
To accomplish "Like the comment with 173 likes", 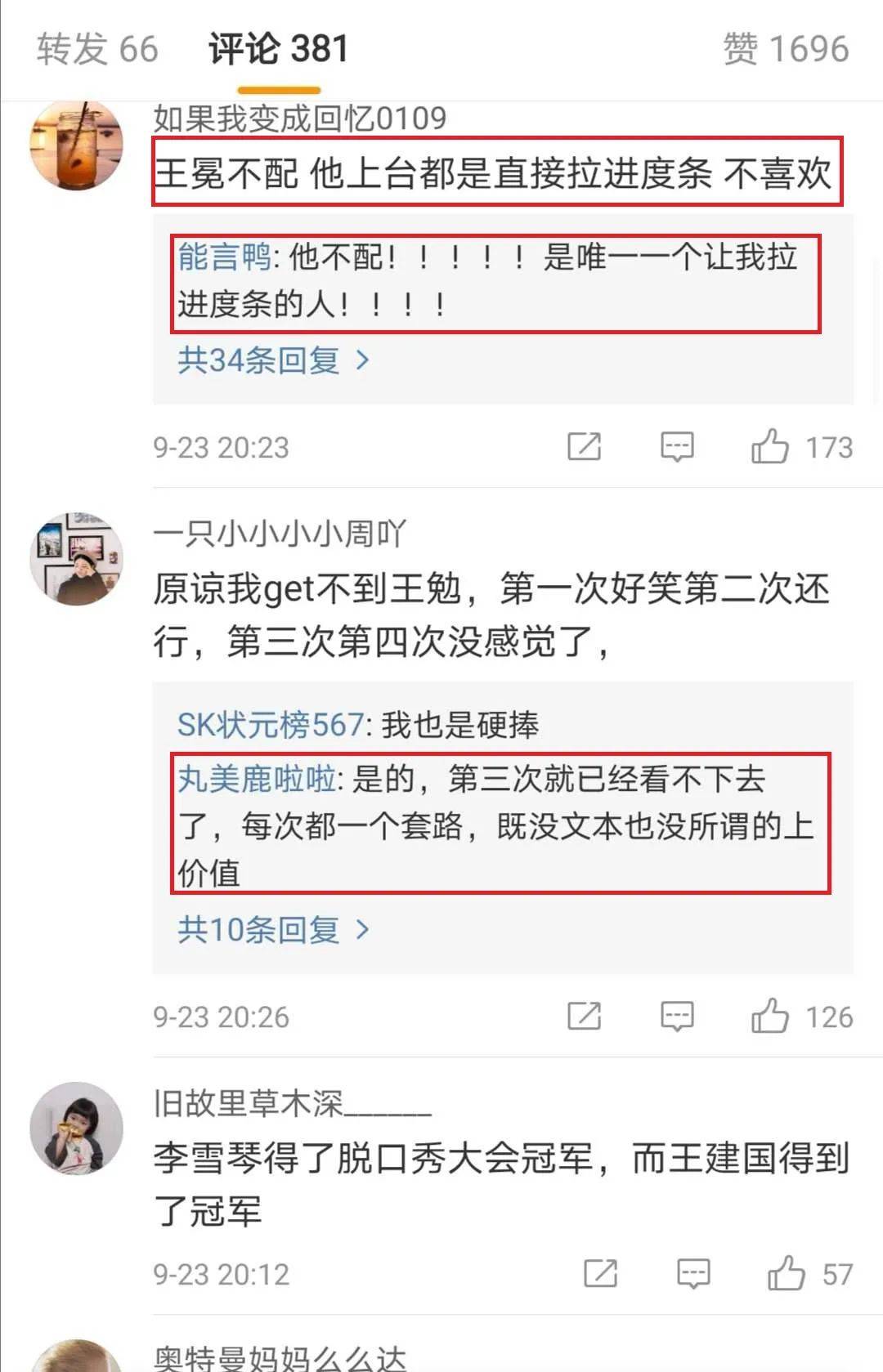I will (770, 447).
